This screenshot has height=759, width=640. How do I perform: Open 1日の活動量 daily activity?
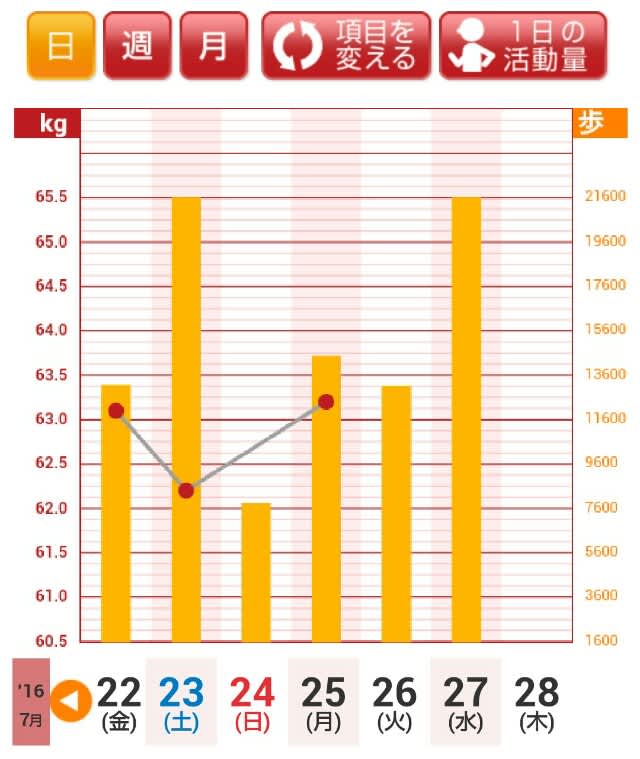tap(523, 46)
